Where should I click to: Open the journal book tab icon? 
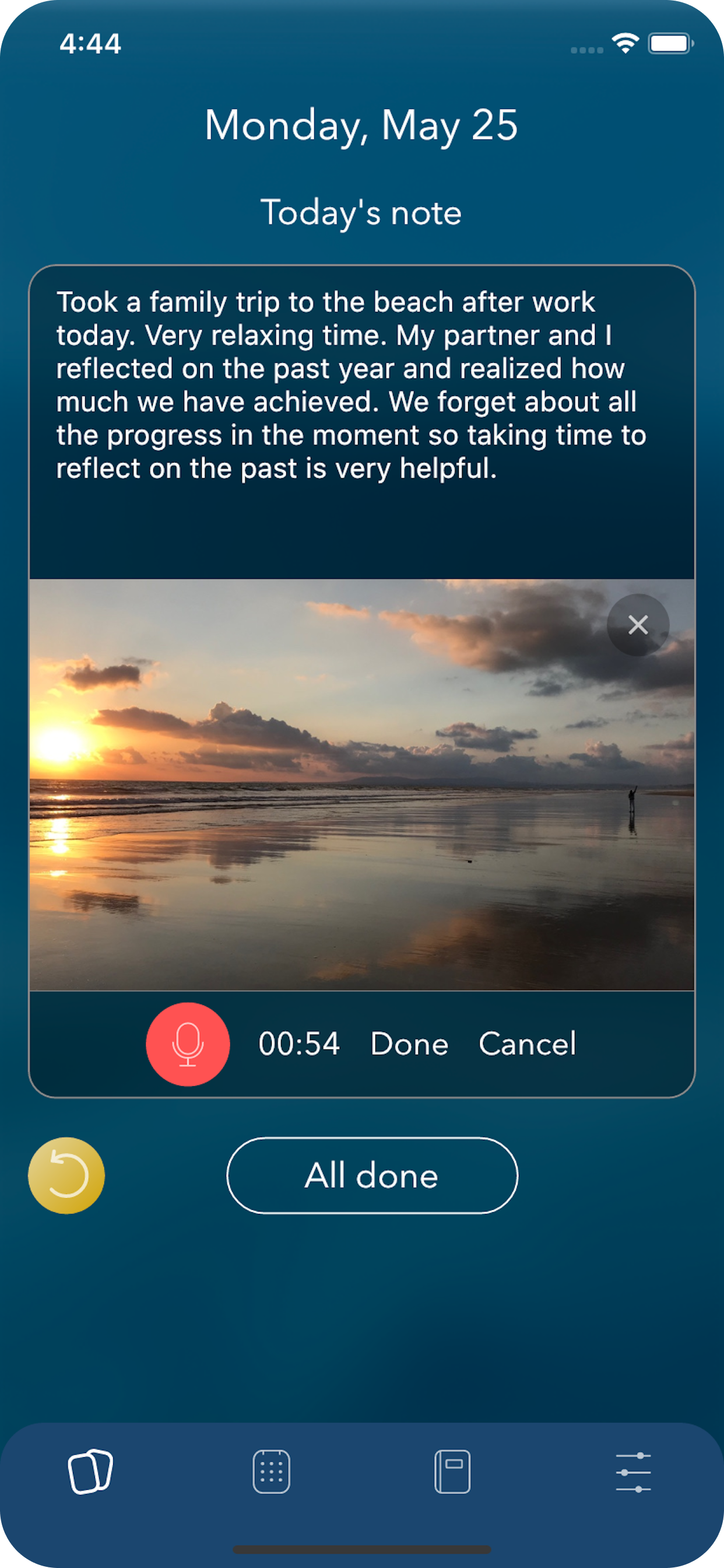click(453, 1472)
